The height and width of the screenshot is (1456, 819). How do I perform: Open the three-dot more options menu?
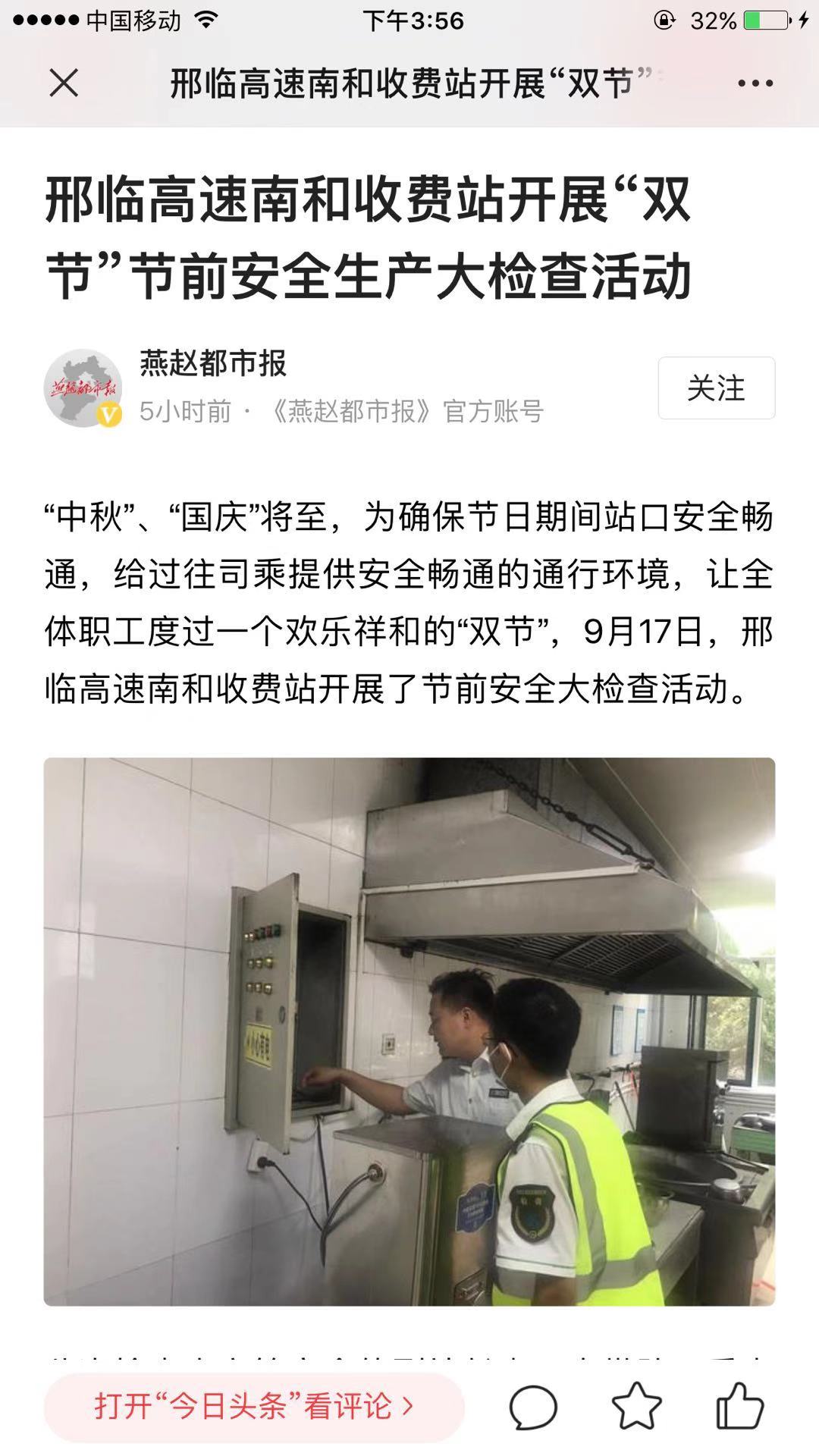coord(755,83)
